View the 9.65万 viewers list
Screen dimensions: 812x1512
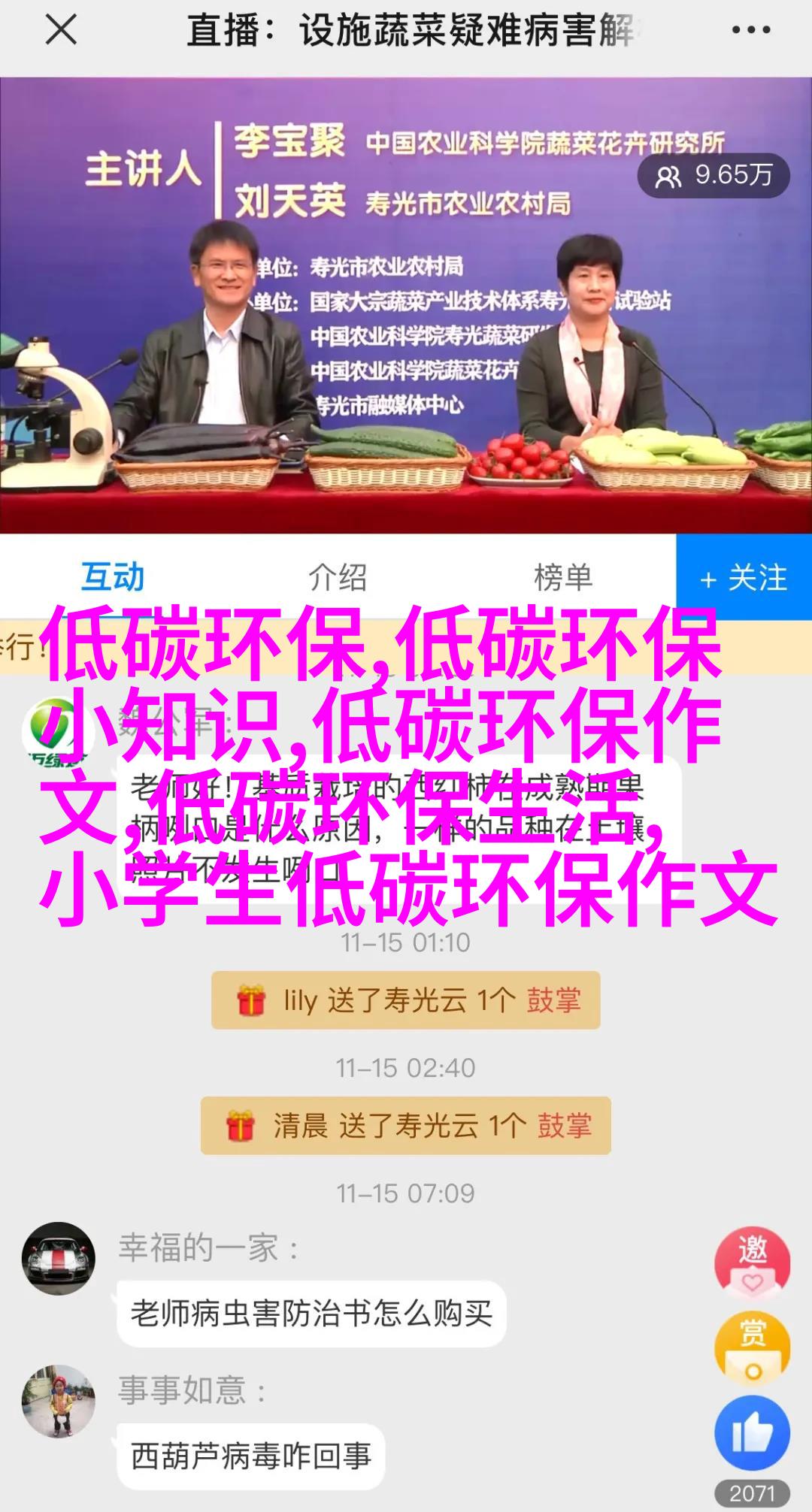(714, 176)
